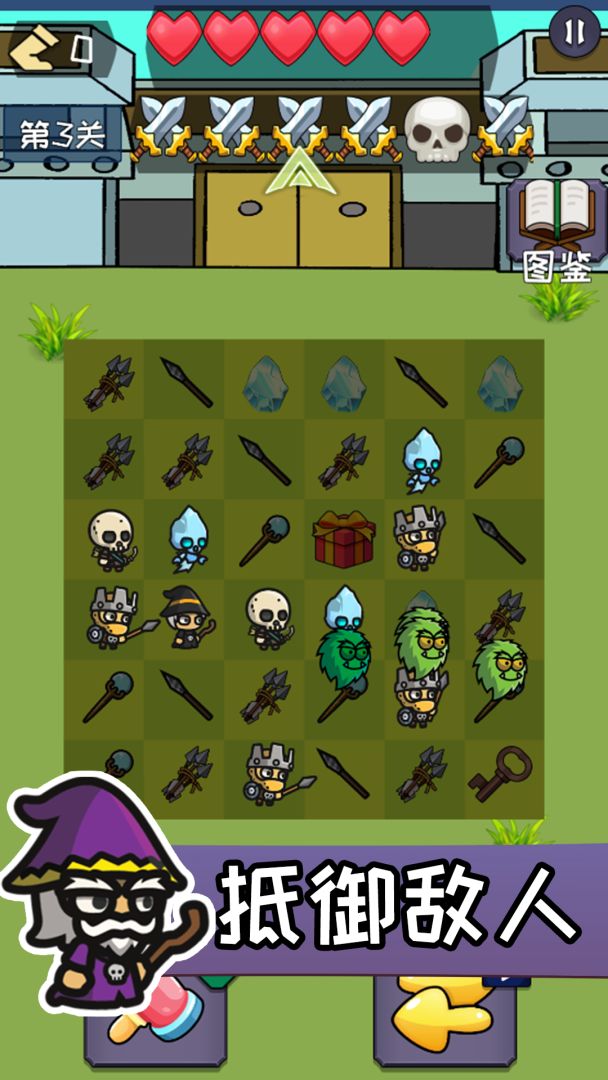Pause the game
The height and width of the screenshot is (1080, 608).
[x=573, y=32]
